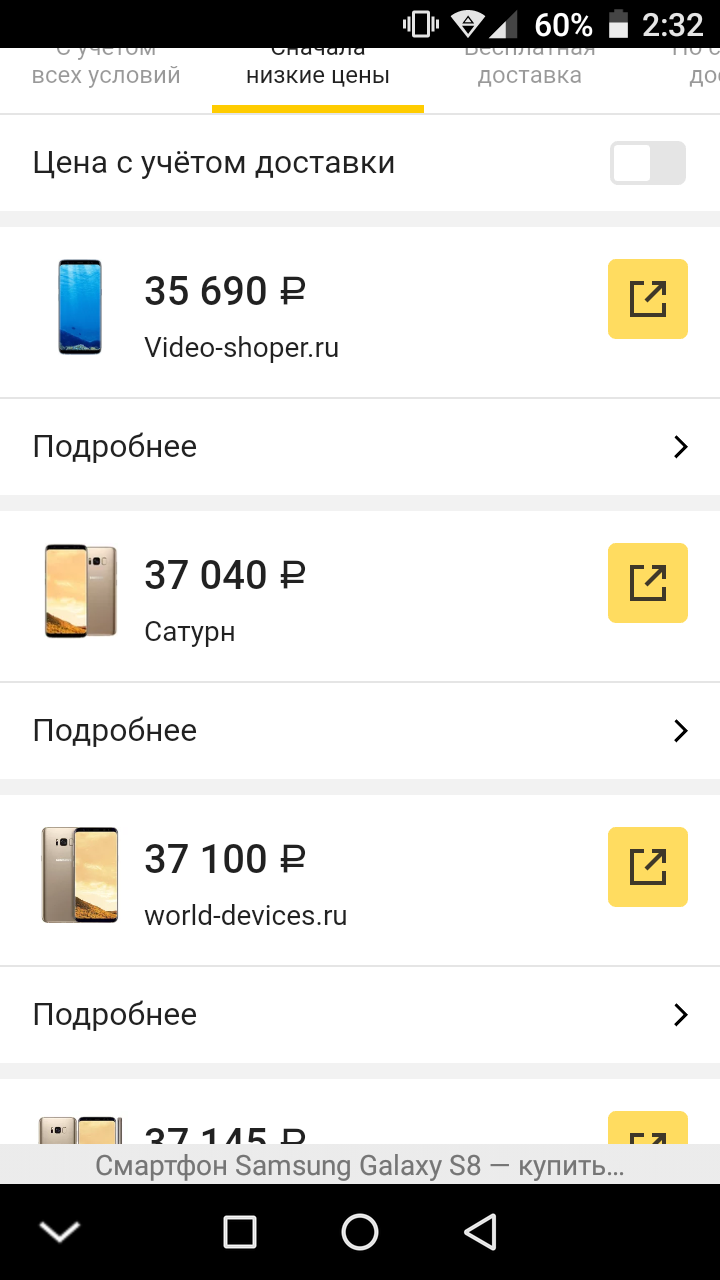720x1280 pixels.
Task: Open Video-shoper.ru offer in external store
Action: [x=647, y=299]
